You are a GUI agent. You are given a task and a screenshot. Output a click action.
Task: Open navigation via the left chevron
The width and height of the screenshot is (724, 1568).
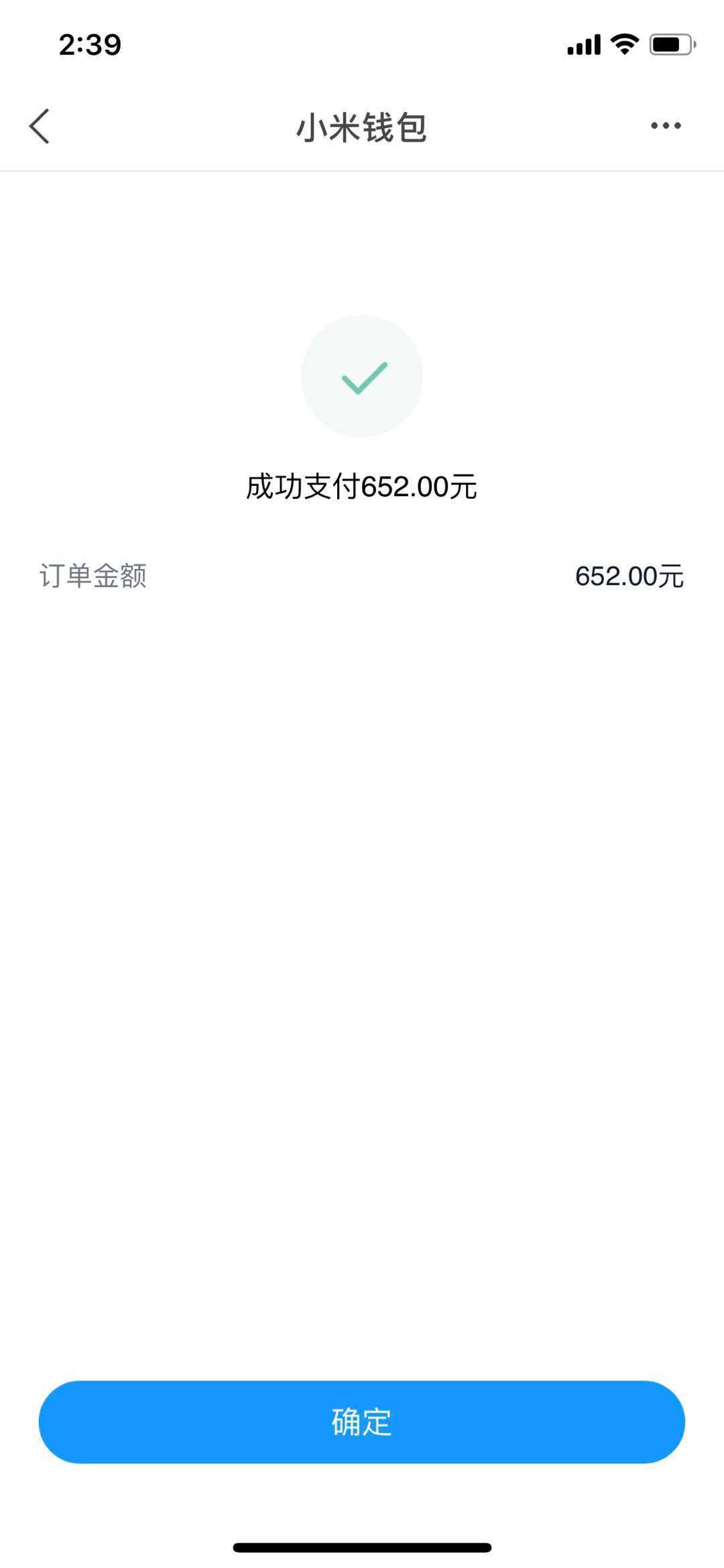coord(40,125)
